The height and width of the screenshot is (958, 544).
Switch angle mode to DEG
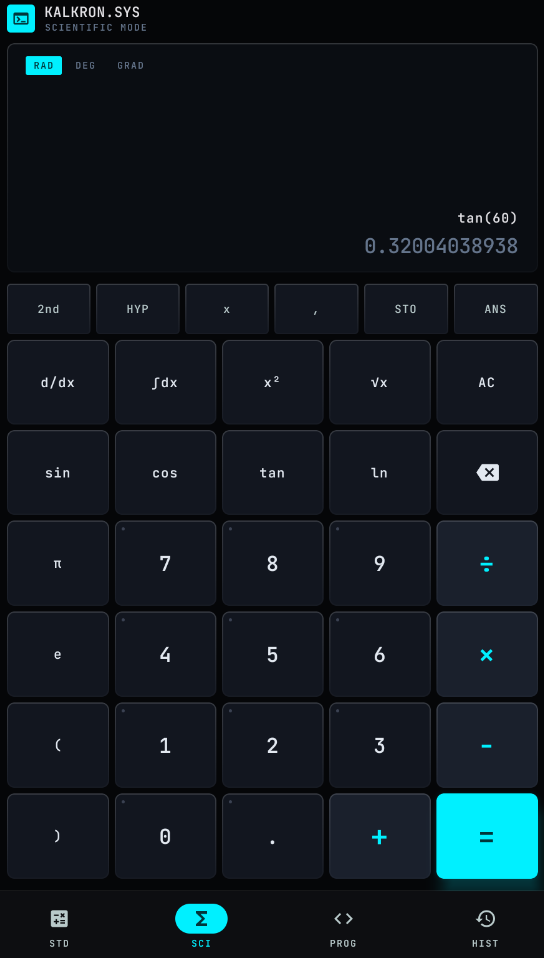click(x=86, y=65)
